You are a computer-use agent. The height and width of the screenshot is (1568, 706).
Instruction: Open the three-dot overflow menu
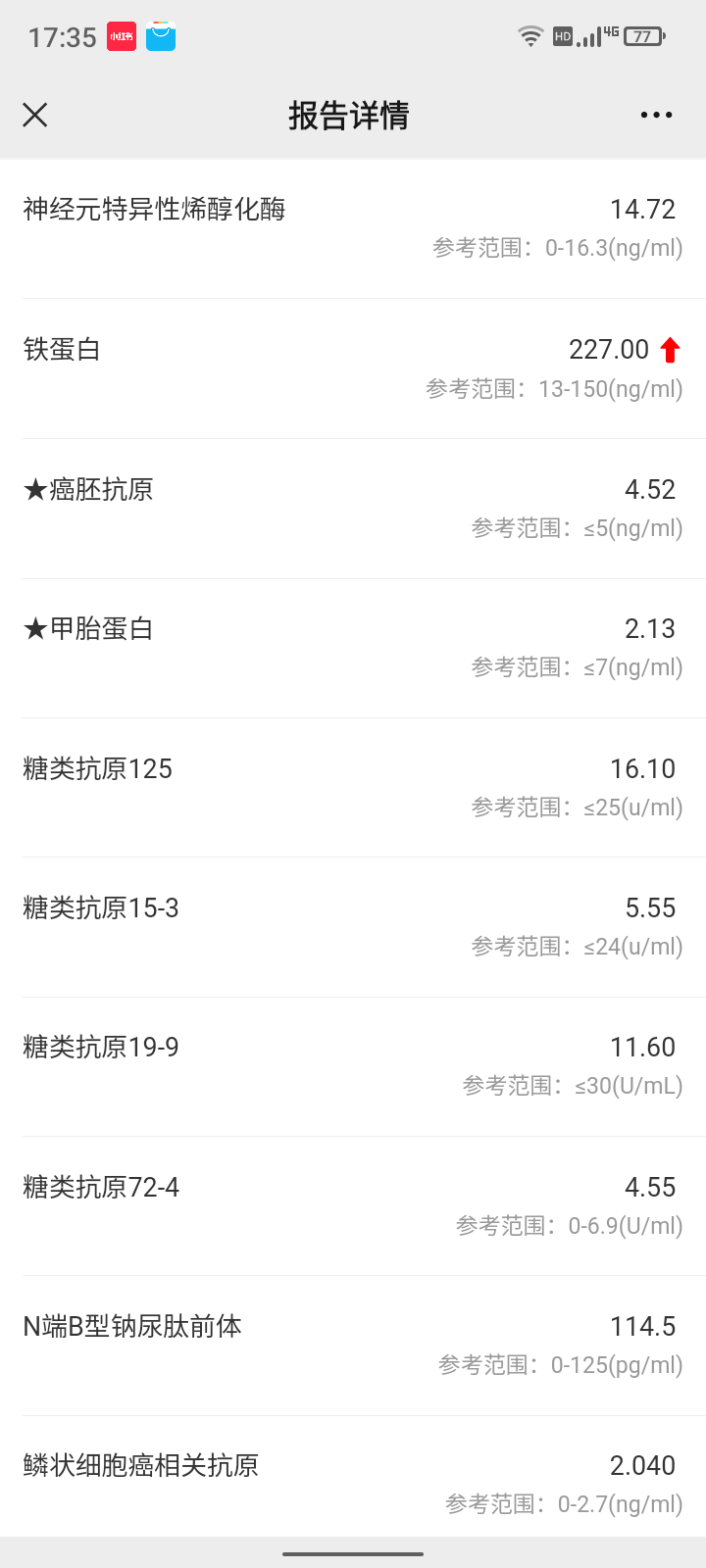click(x=655, y=115)
